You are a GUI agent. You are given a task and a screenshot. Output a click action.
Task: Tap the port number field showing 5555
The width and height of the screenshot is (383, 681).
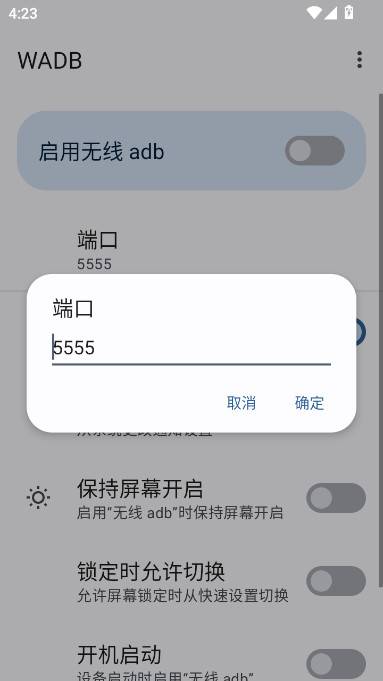pos(191,349)
